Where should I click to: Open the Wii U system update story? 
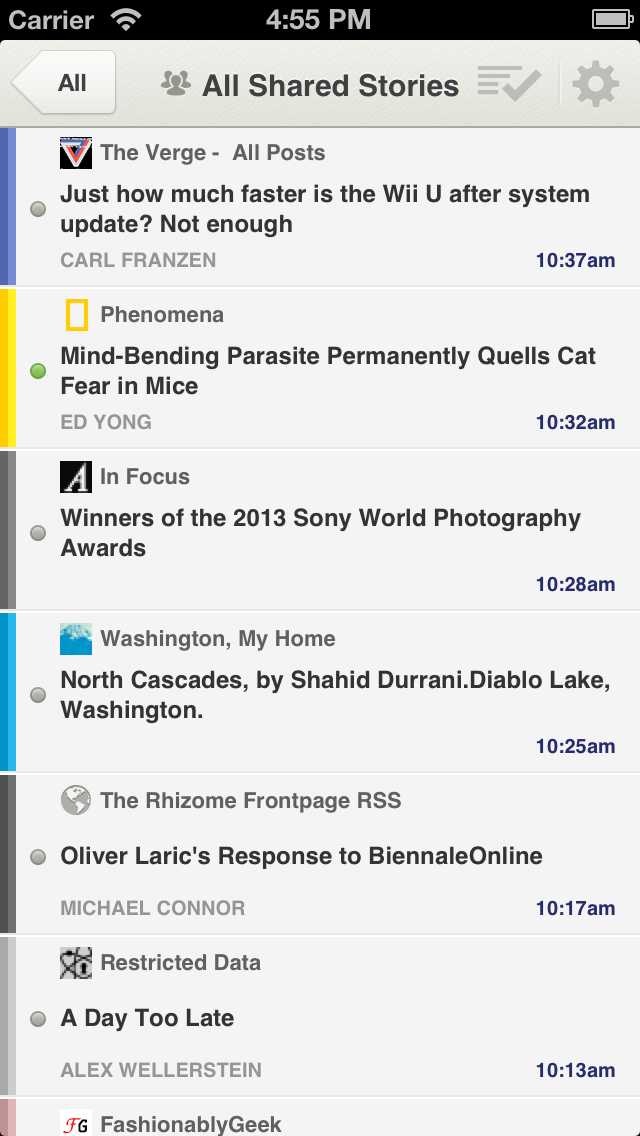[324, 209]
